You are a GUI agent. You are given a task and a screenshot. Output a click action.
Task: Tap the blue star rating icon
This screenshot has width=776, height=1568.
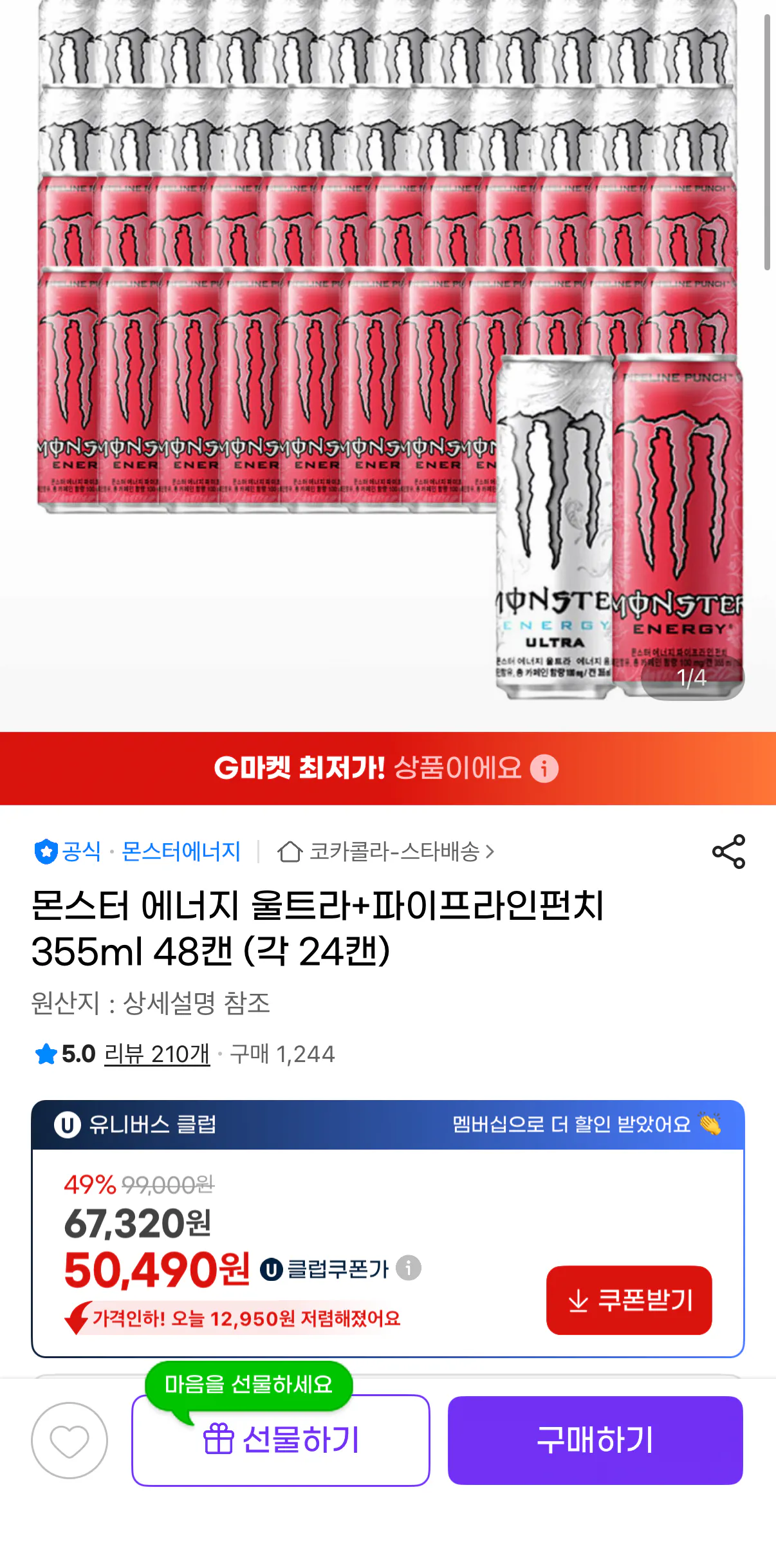[x=44, y=1053]
